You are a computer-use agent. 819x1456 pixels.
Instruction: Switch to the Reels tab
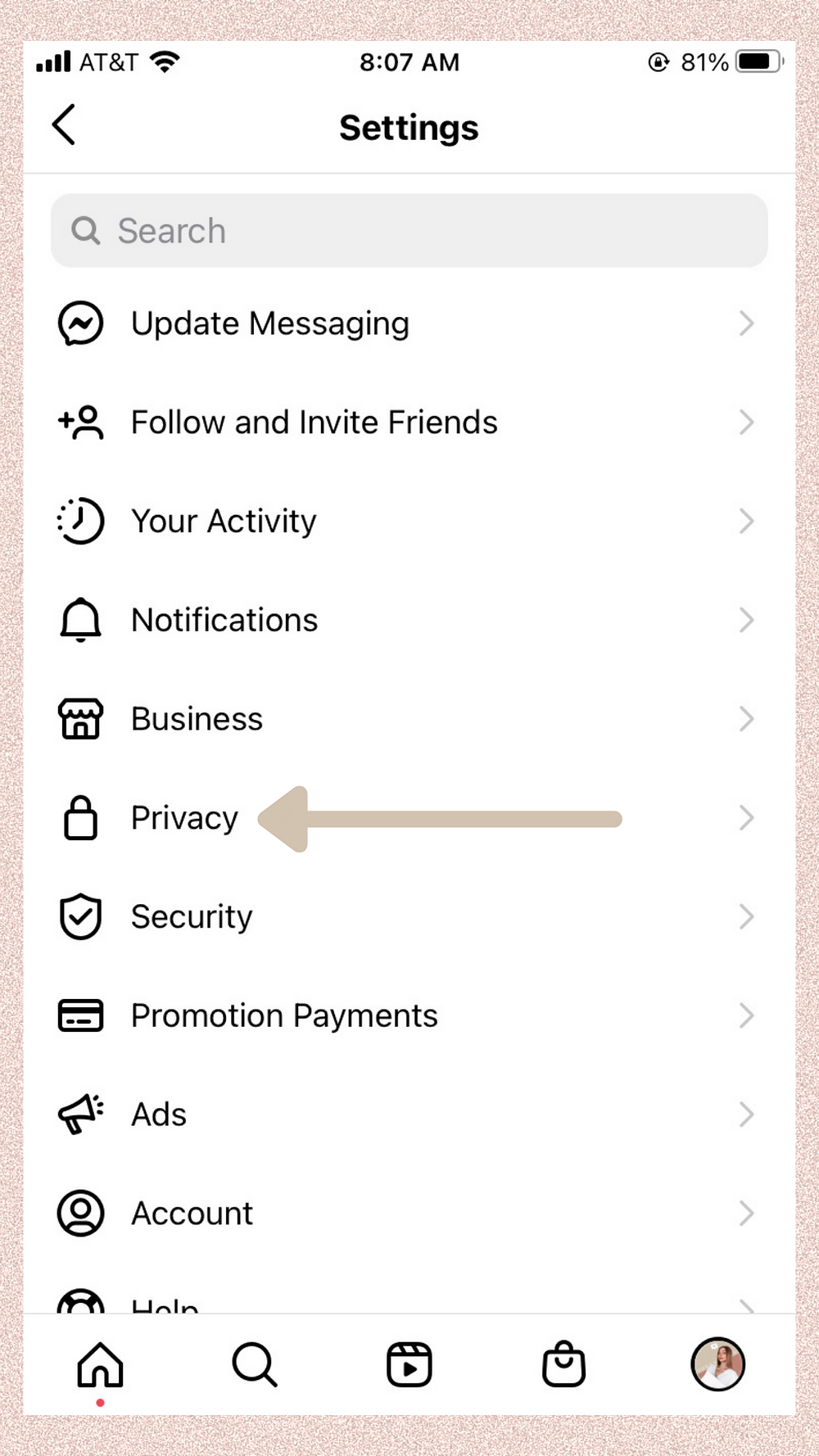(x=409, y=1364)
